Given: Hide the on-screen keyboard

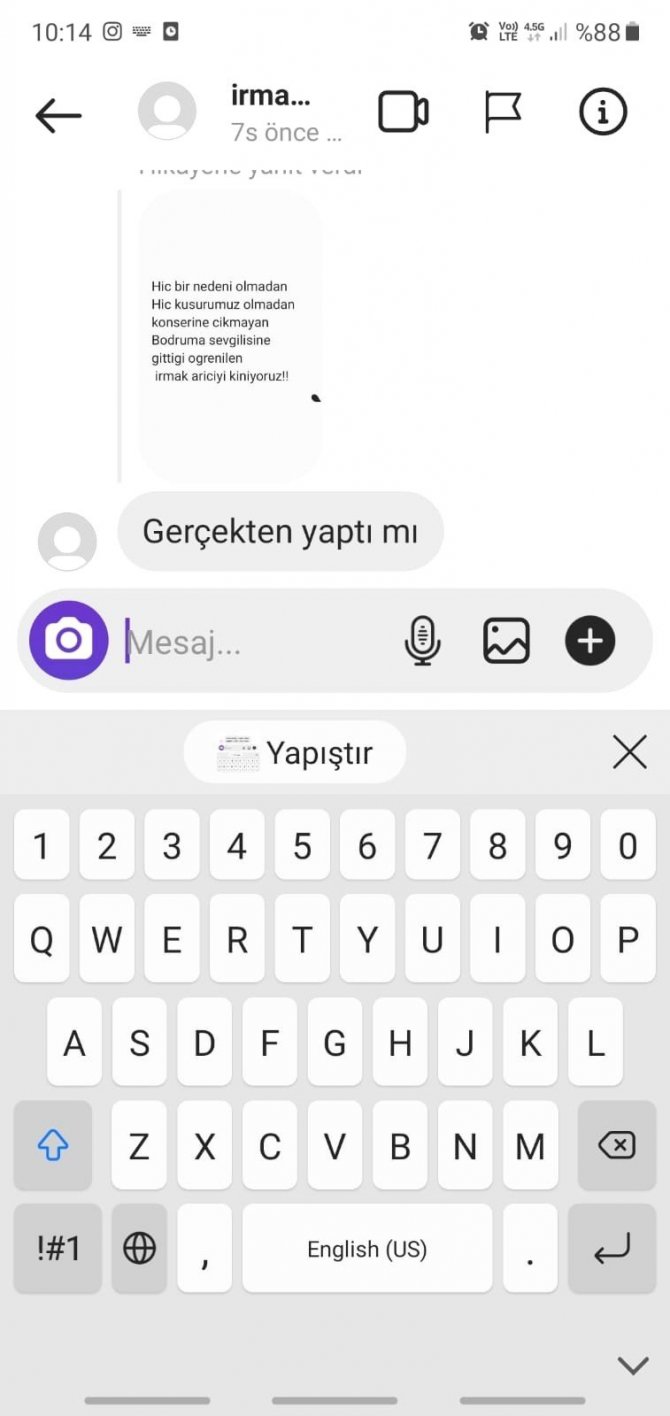Looking at the screenshot, I should click(x=632, y=1365).
